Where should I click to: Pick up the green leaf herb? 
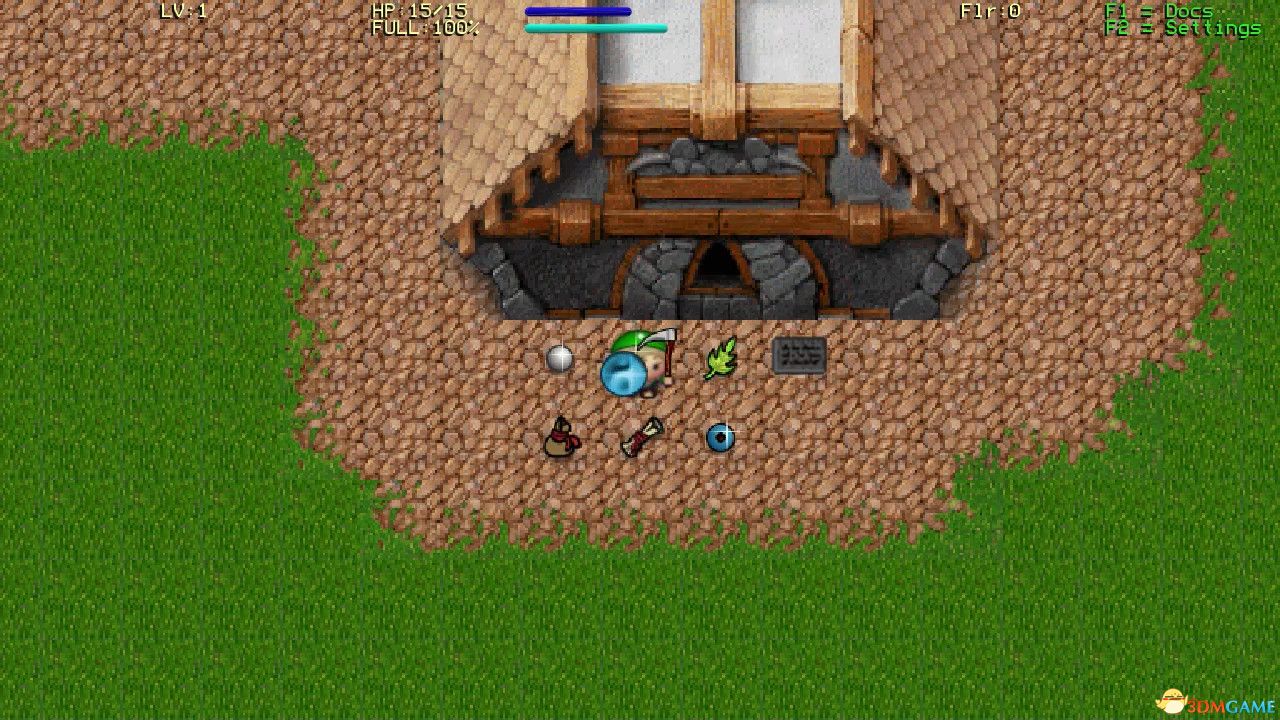point(720,358)
